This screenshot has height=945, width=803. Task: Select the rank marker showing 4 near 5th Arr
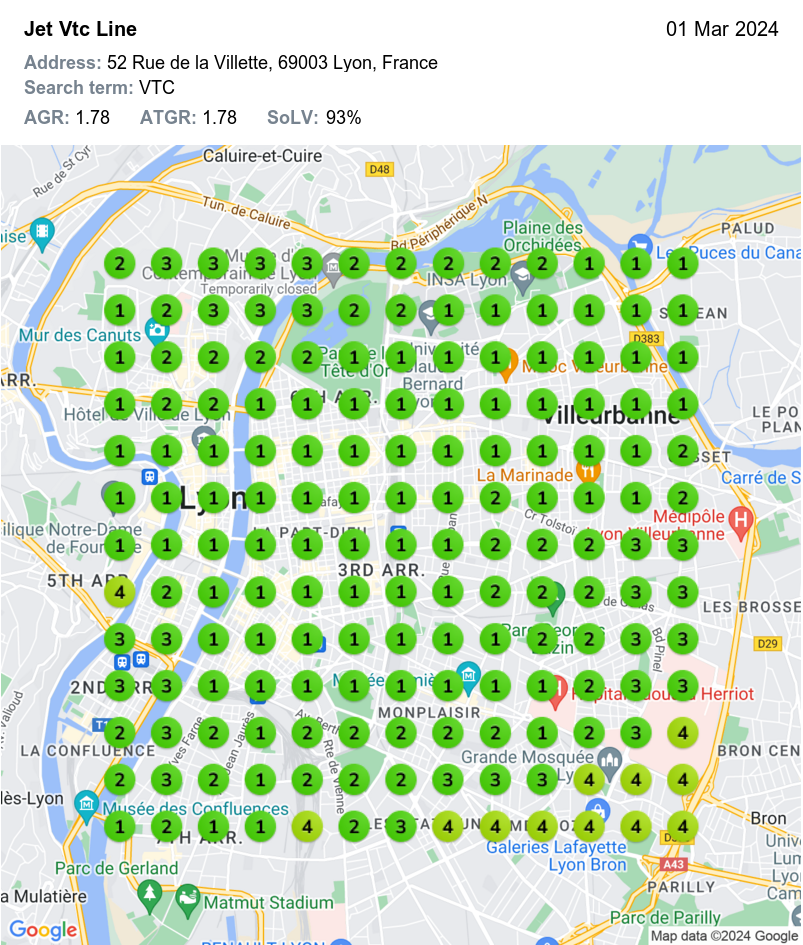[x=119, y=592]
